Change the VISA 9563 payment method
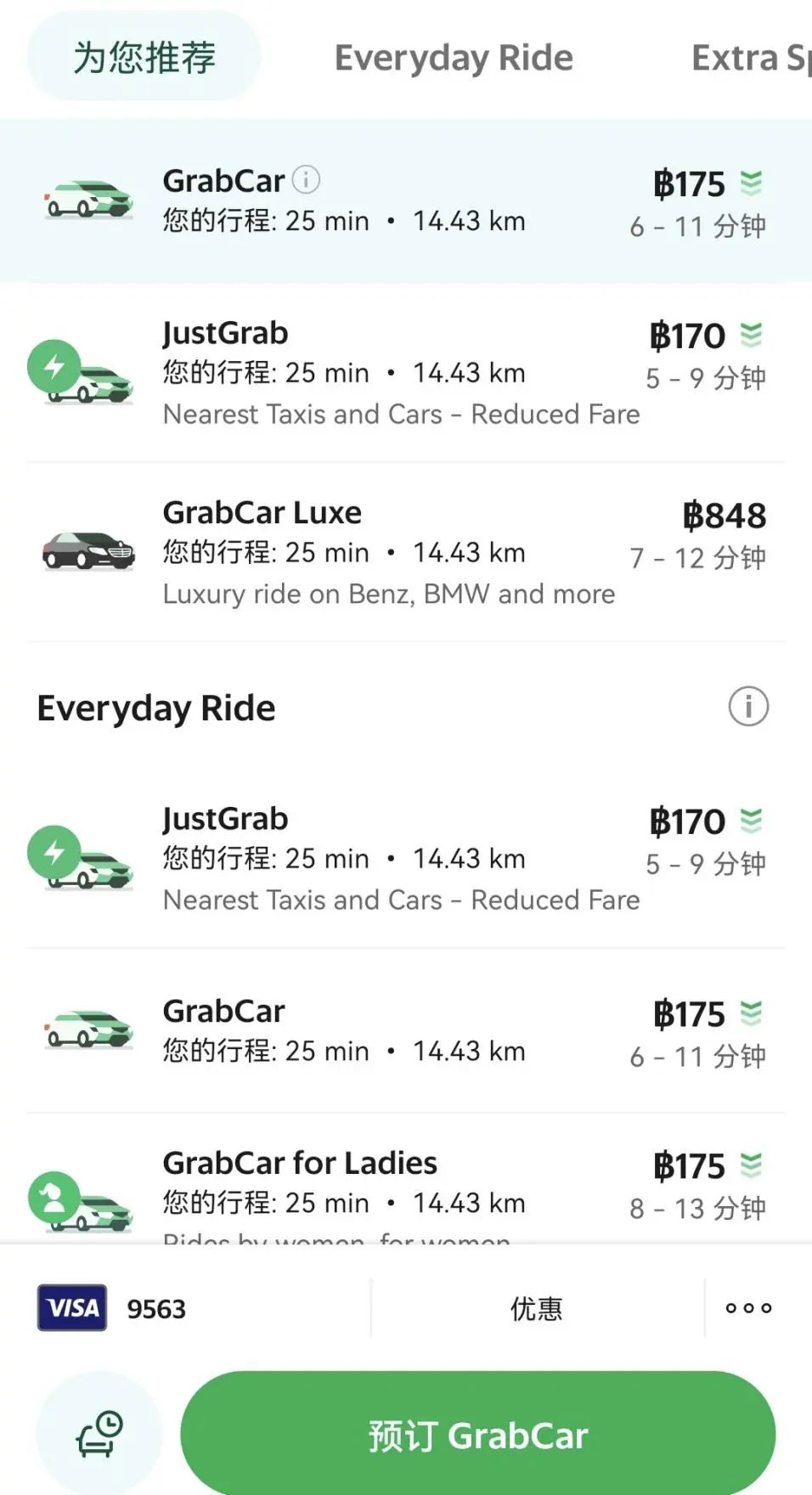Viewport: 812px width, 1495px height. click(x=112, y=1308)
